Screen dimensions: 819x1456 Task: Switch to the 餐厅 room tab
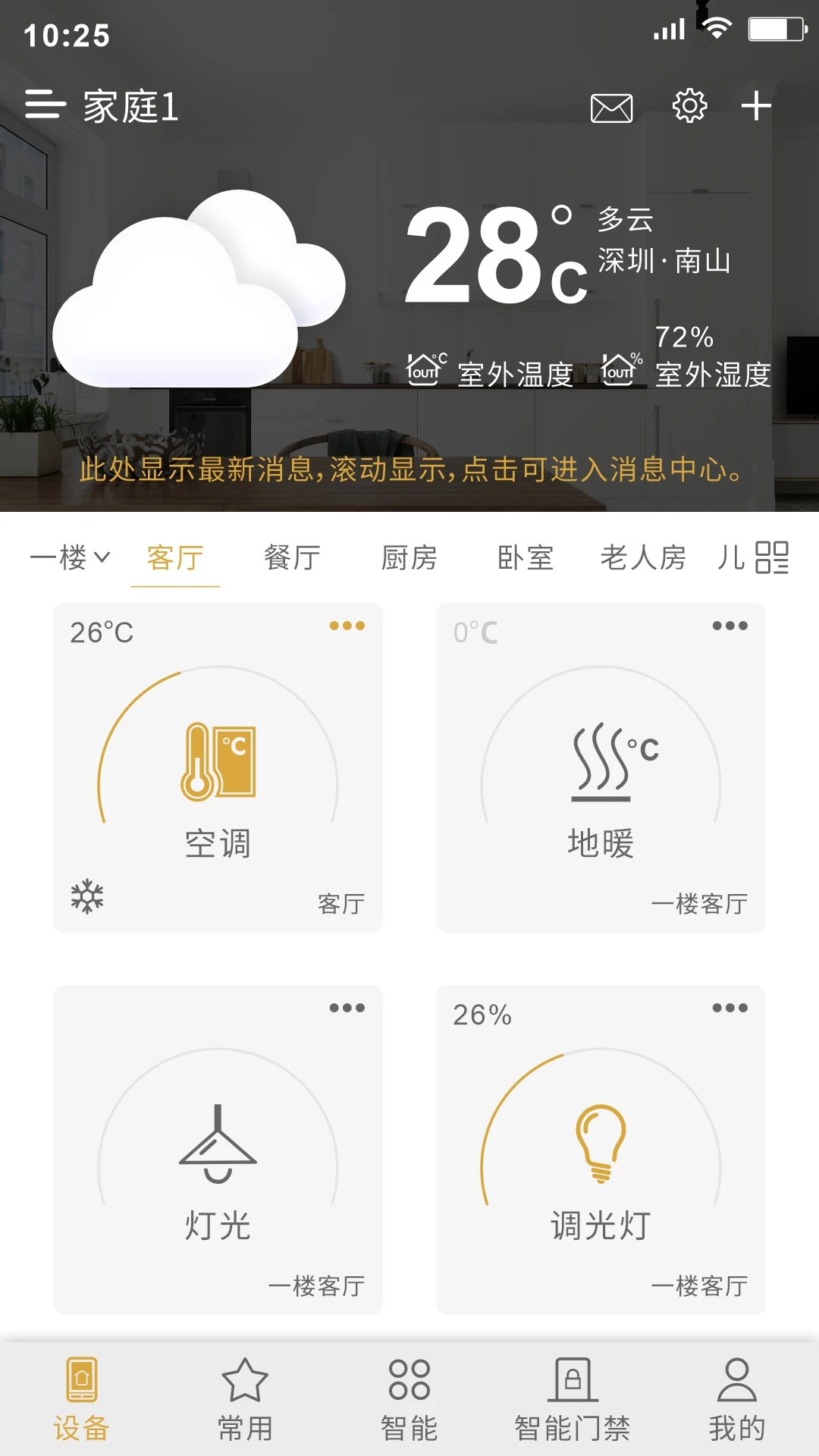(x=292, y=557)
